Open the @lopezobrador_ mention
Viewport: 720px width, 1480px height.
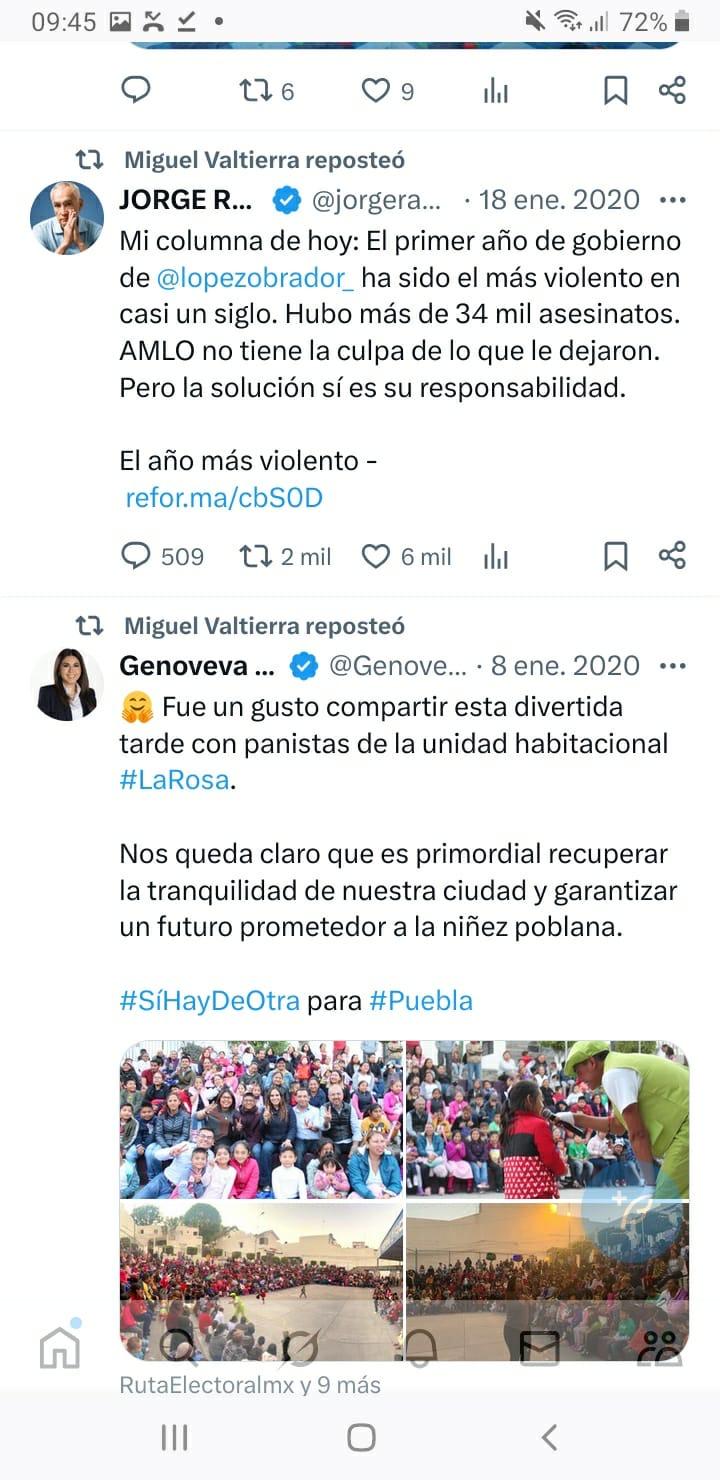(255, 277)
